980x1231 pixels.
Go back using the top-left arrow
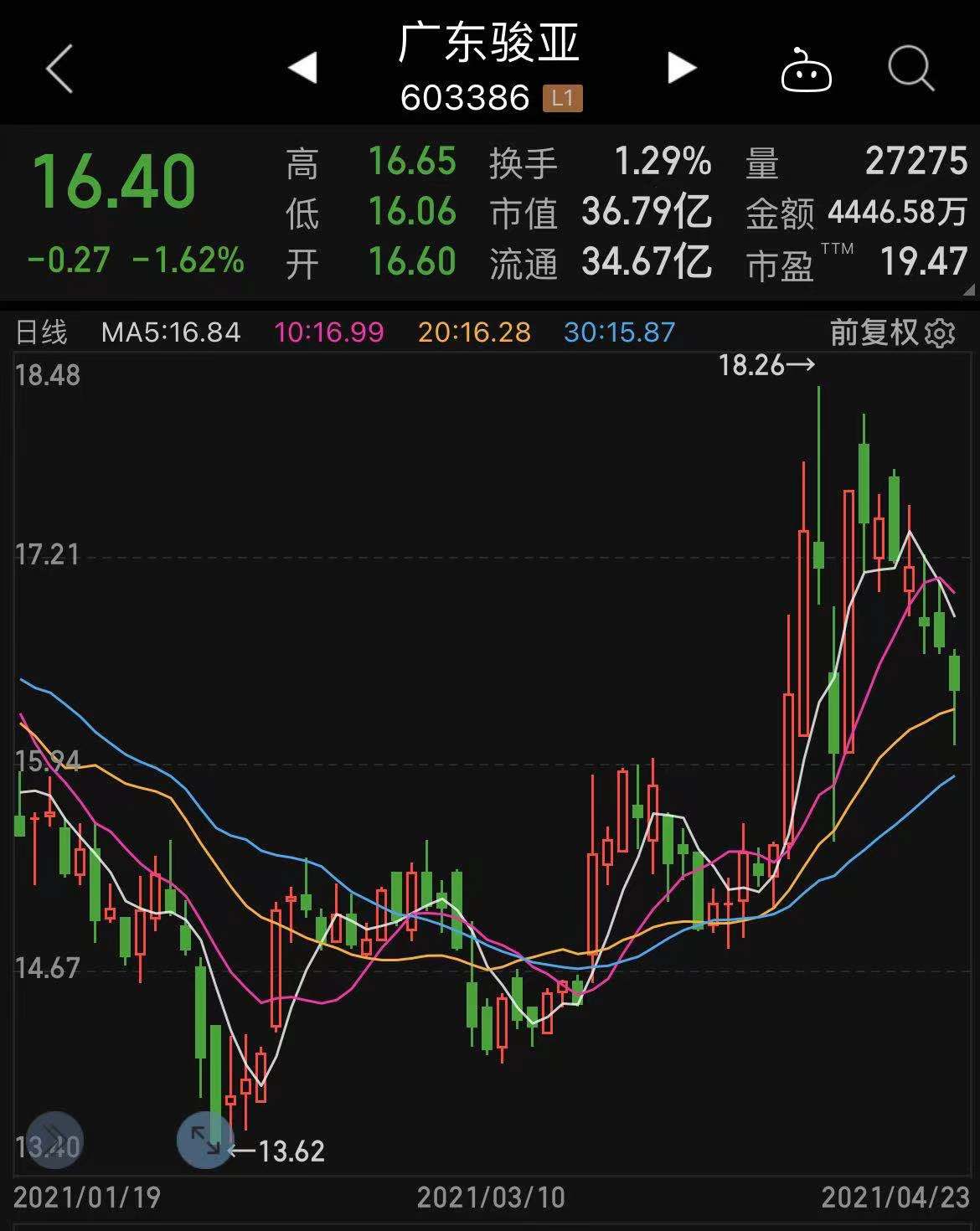(x=59, y=69)
